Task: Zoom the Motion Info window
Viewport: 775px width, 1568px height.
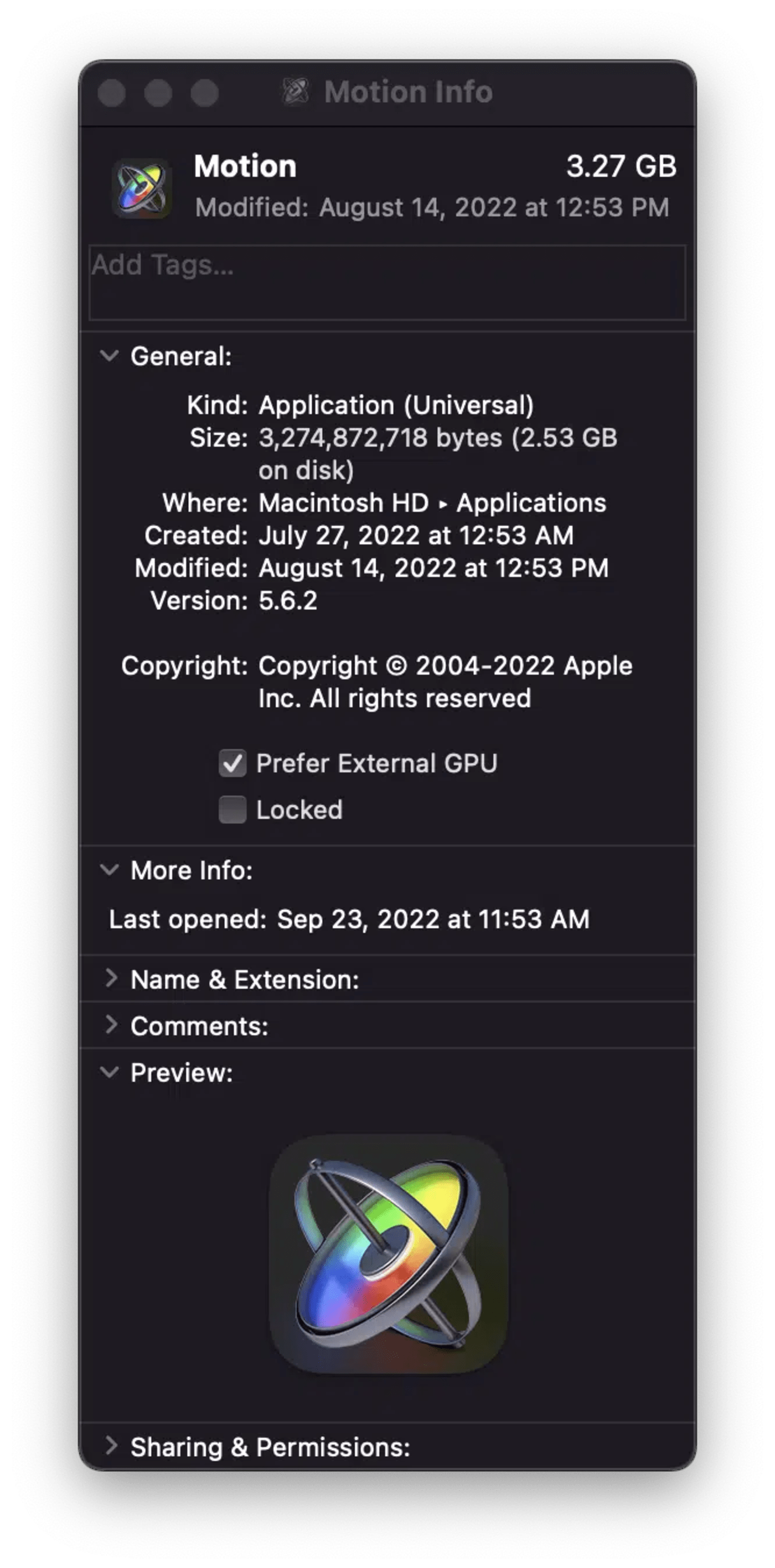Action: (x=205, y=93)
